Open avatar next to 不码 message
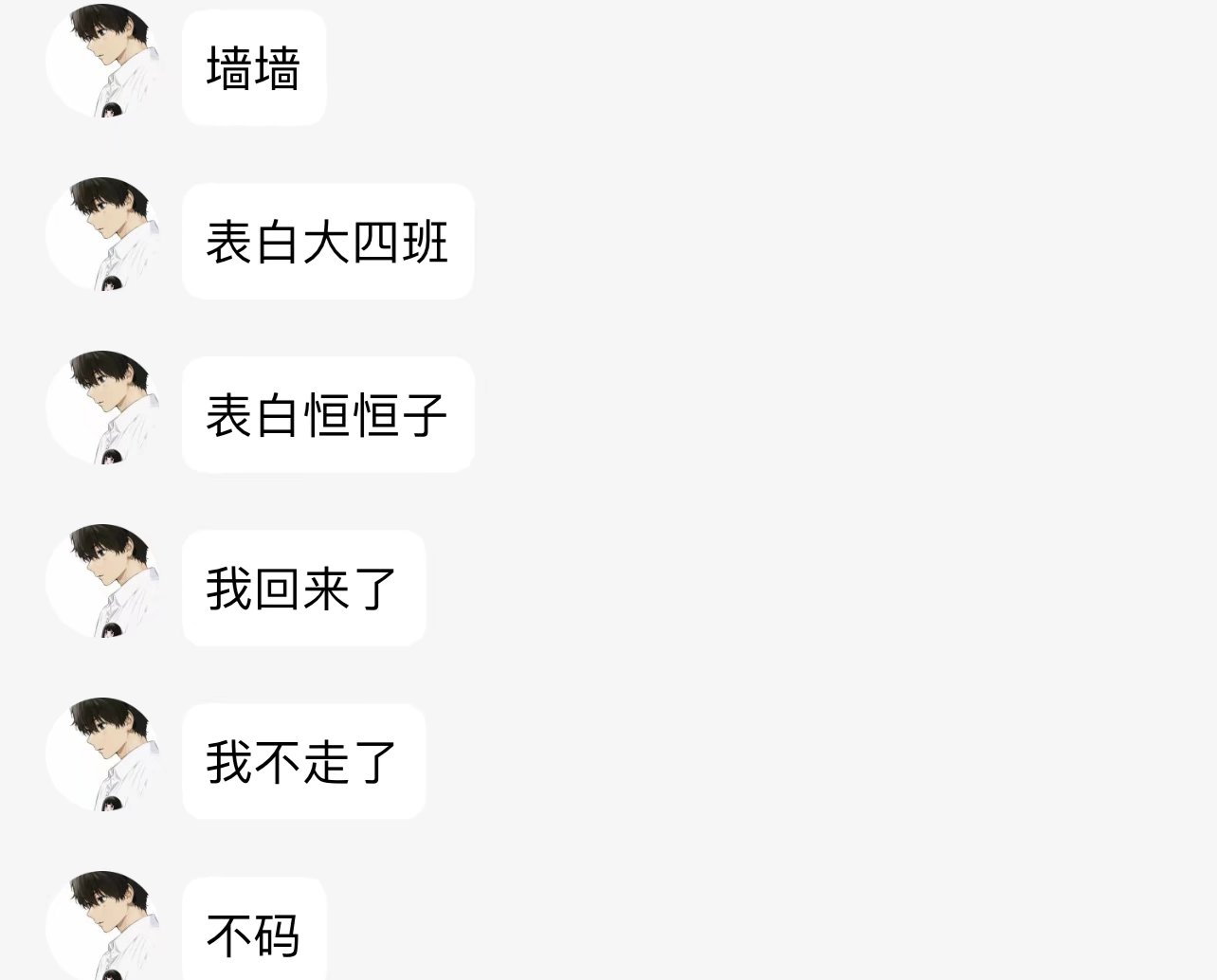The width and height of the screenshot is (1217, 980). pyautogui.click(x=102, y=925)
